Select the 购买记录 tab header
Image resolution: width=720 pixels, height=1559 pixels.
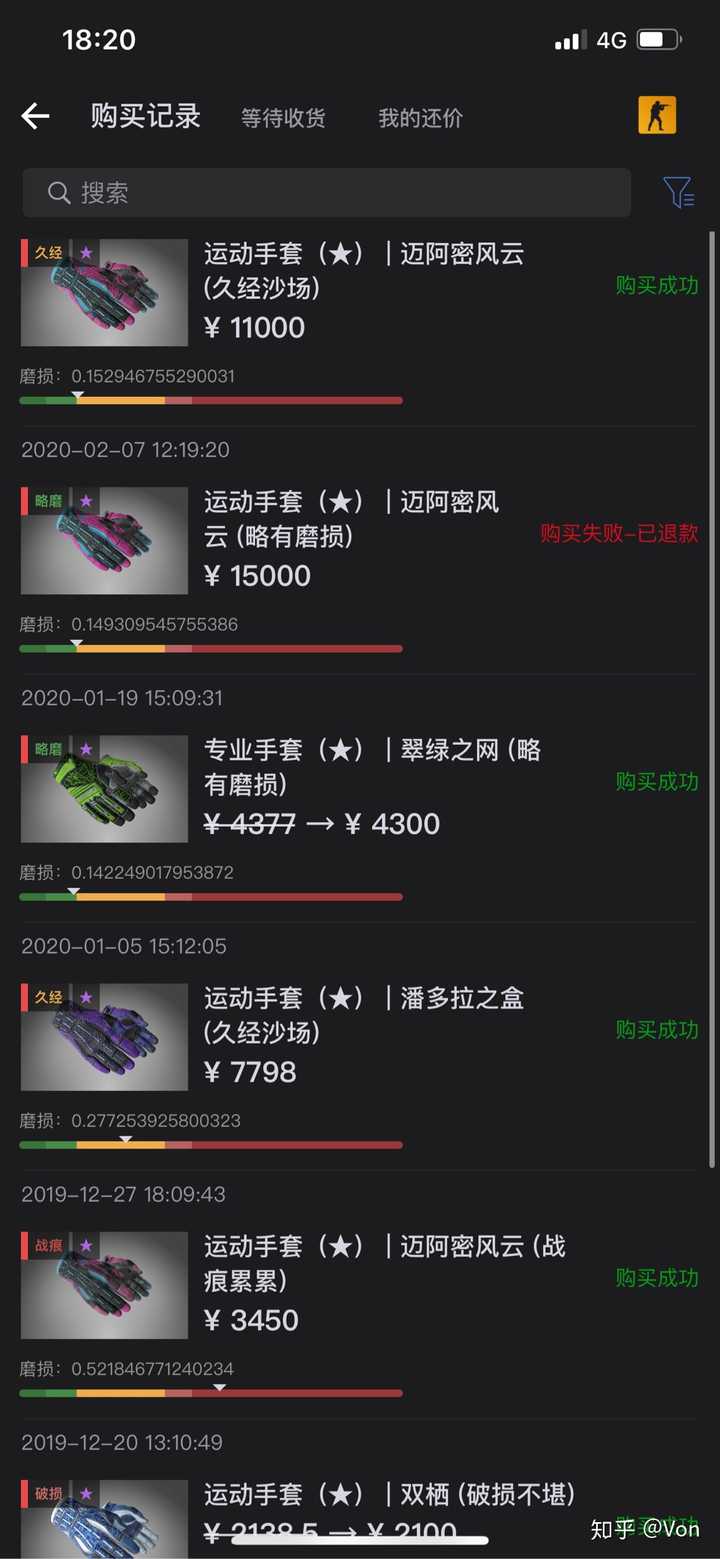point(145,116)
